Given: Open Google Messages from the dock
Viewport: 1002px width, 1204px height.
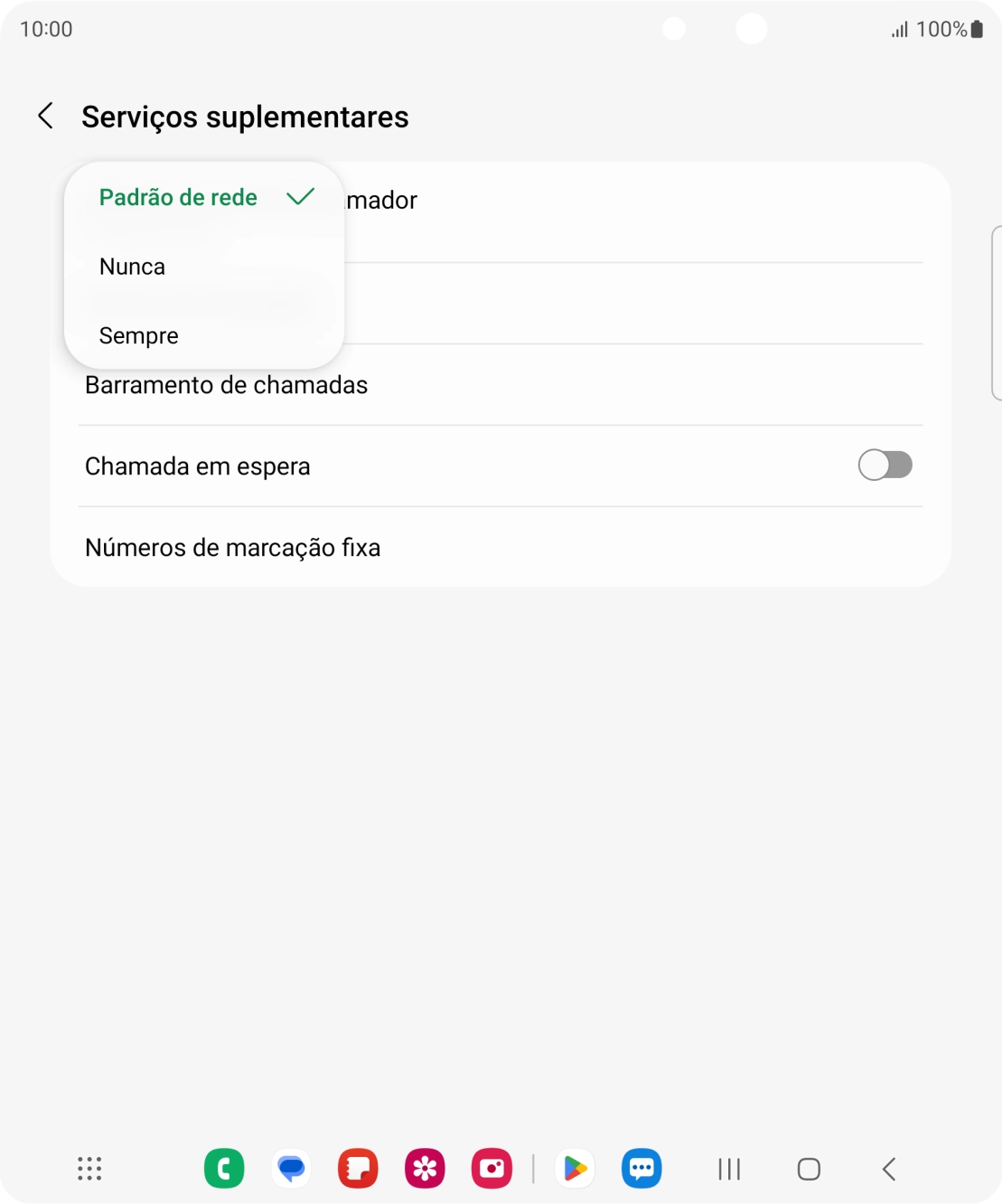Looking at the screenshot, I should click(x=291, y=1168).
